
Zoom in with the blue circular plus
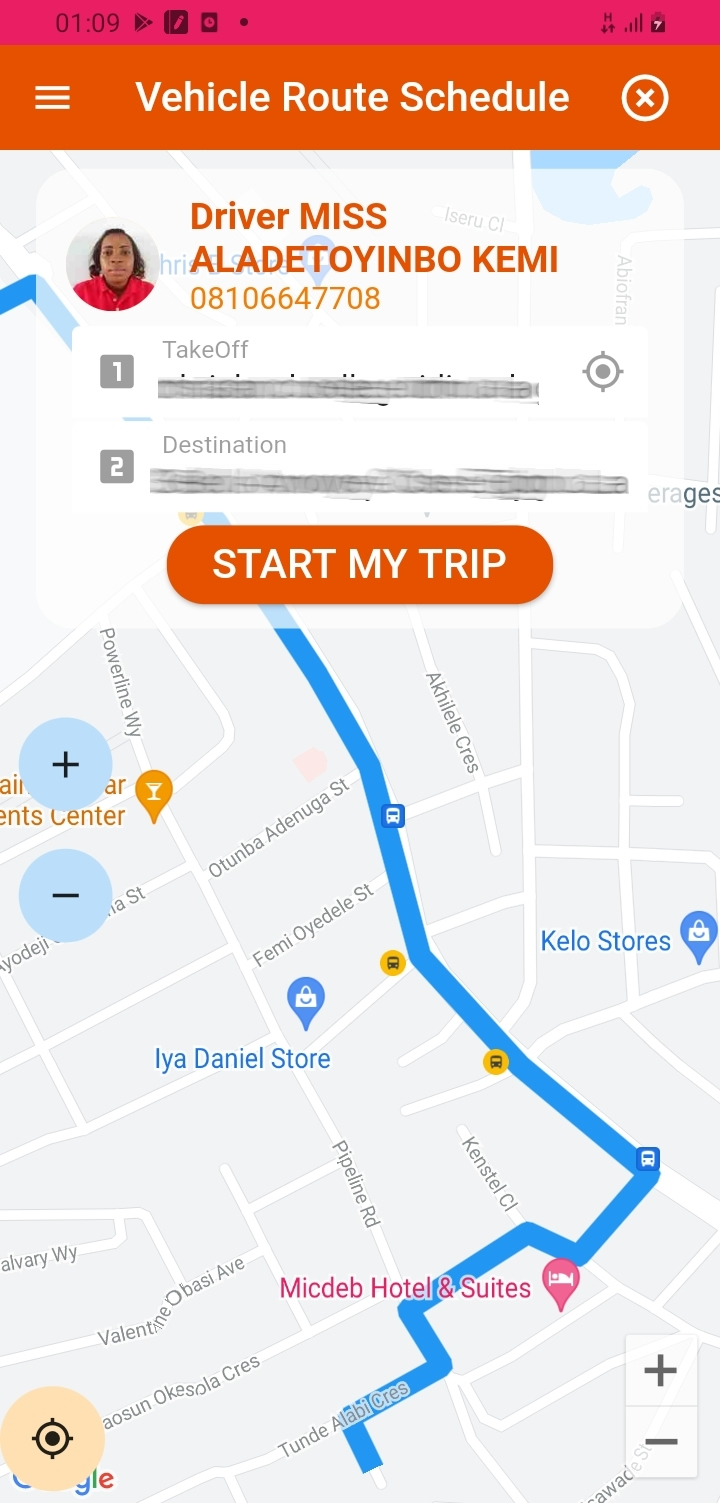(65, 765)
